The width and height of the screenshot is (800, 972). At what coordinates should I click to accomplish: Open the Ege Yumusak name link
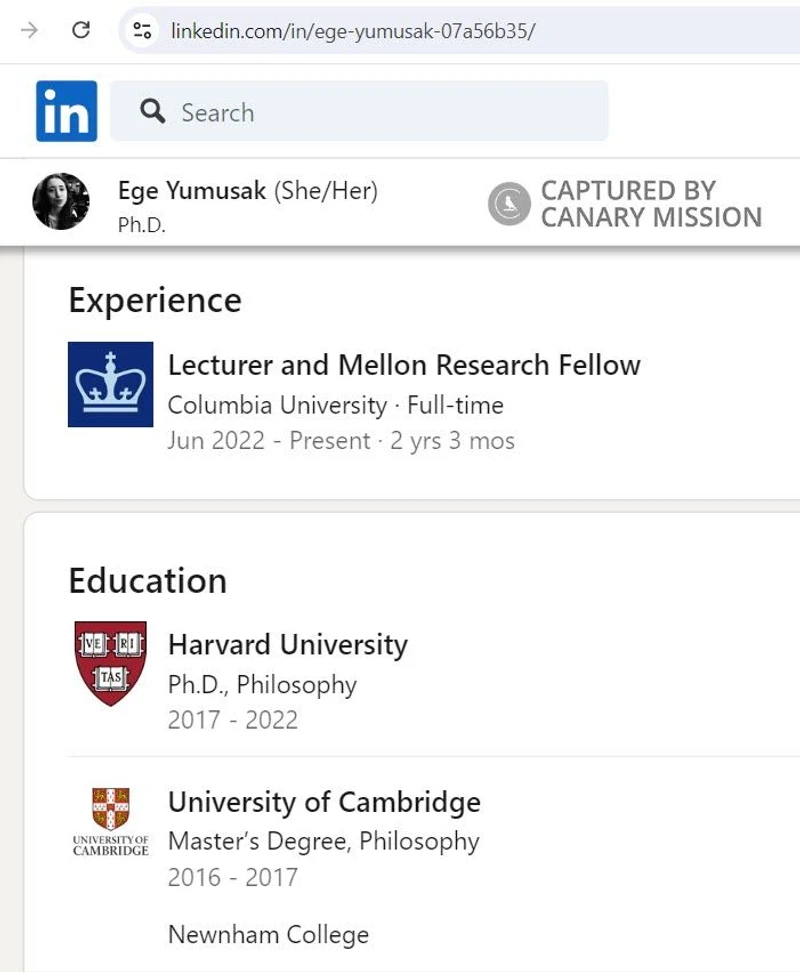[x=190, y=191]
